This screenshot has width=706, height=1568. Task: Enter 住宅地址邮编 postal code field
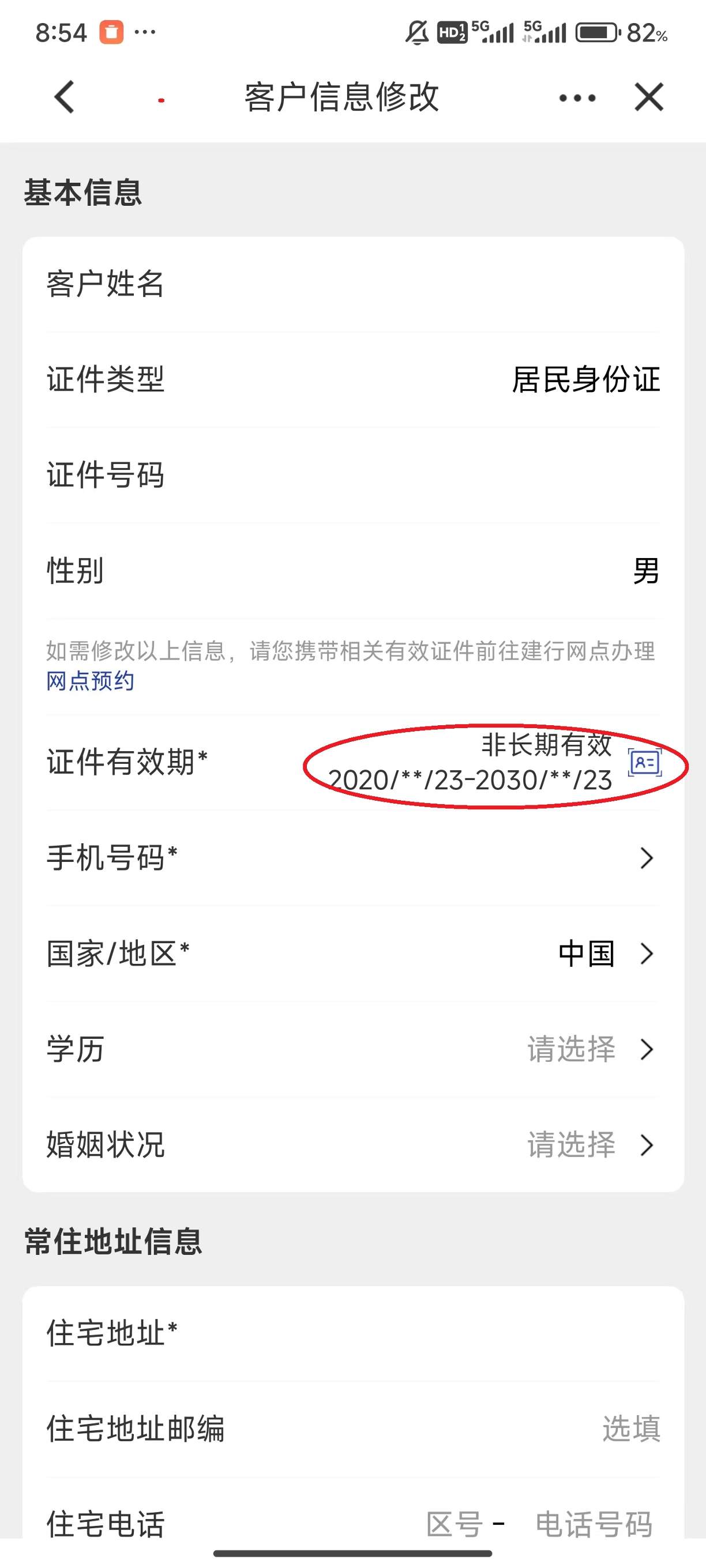(x=630, y=1428)
